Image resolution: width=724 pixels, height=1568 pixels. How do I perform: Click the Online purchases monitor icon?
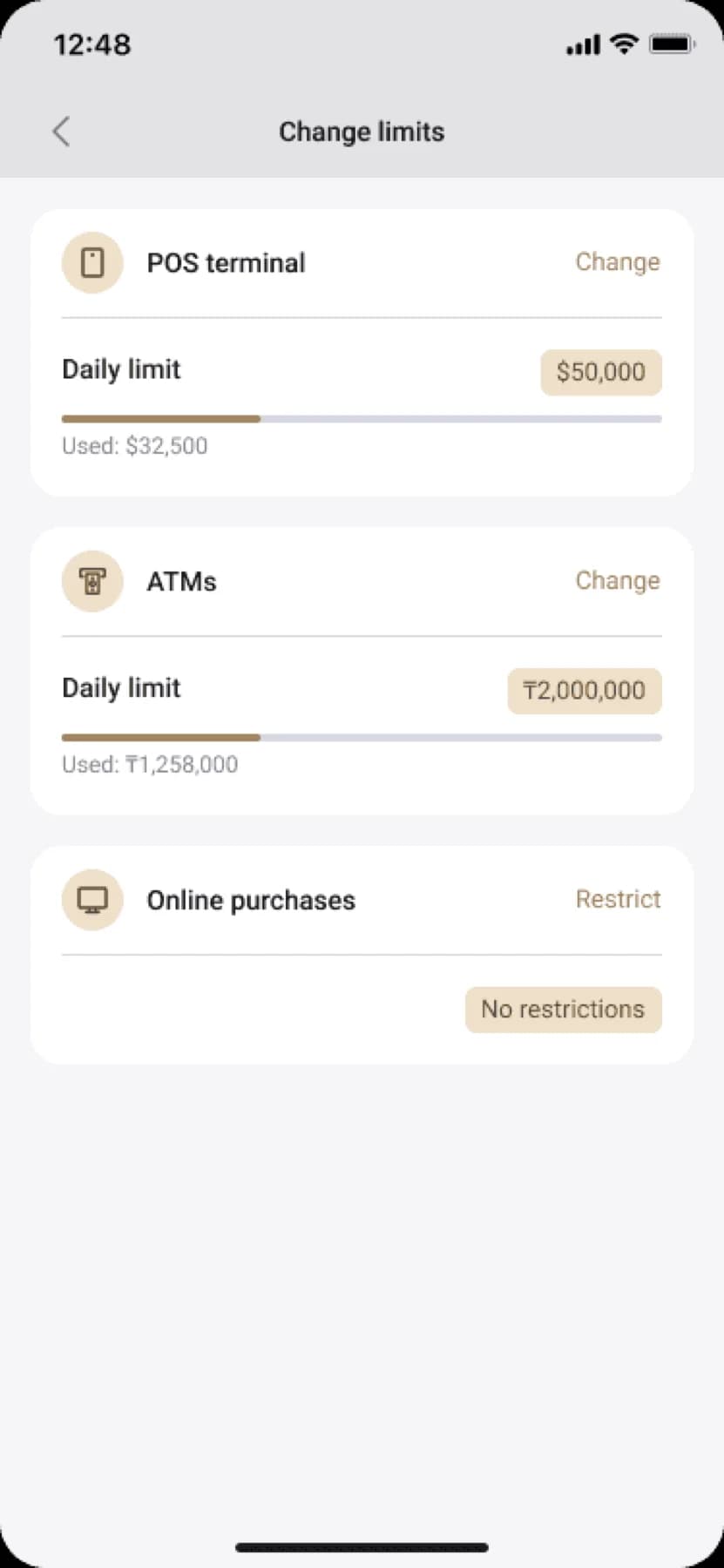91,899
